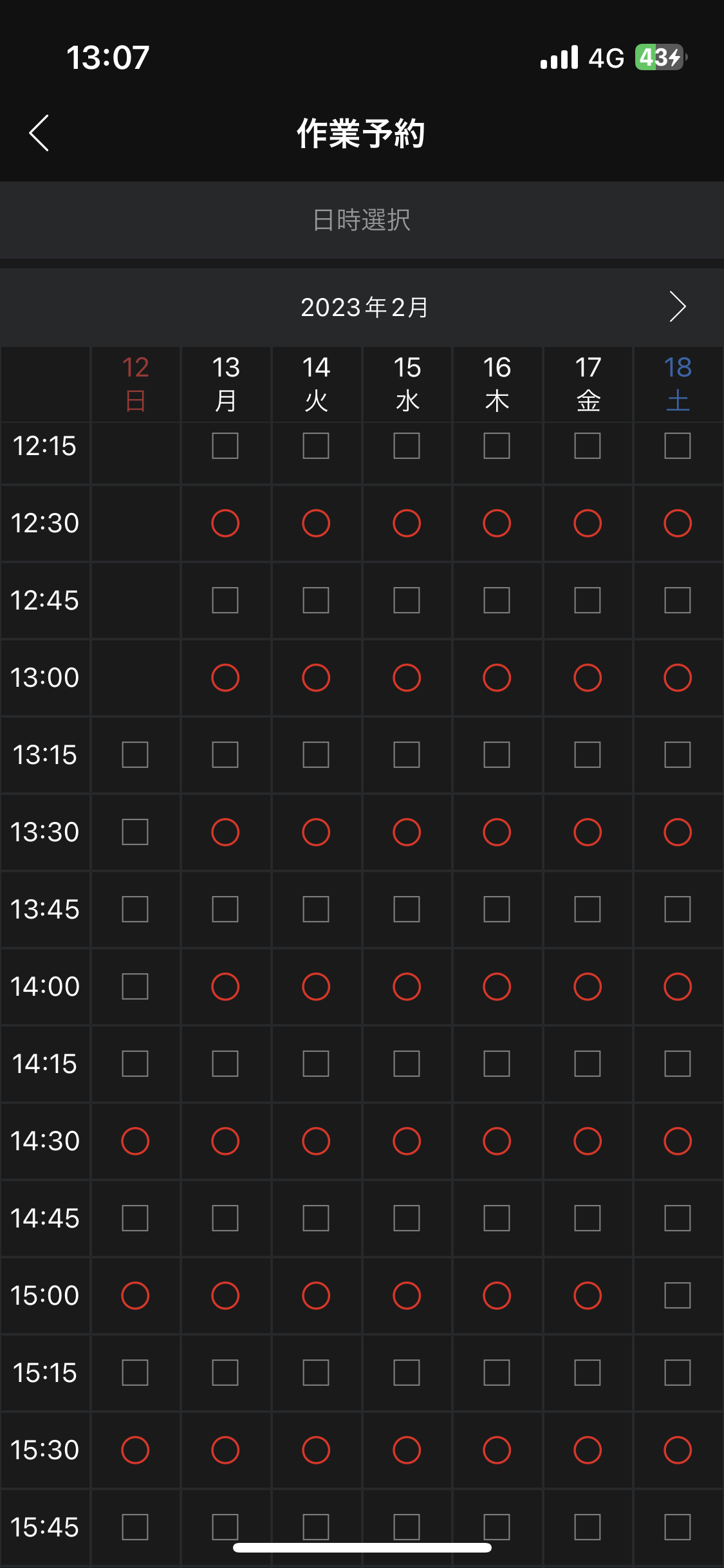
Task: Book the 14:30 slot on Wednesday 15
Action: click(407, 1141)
